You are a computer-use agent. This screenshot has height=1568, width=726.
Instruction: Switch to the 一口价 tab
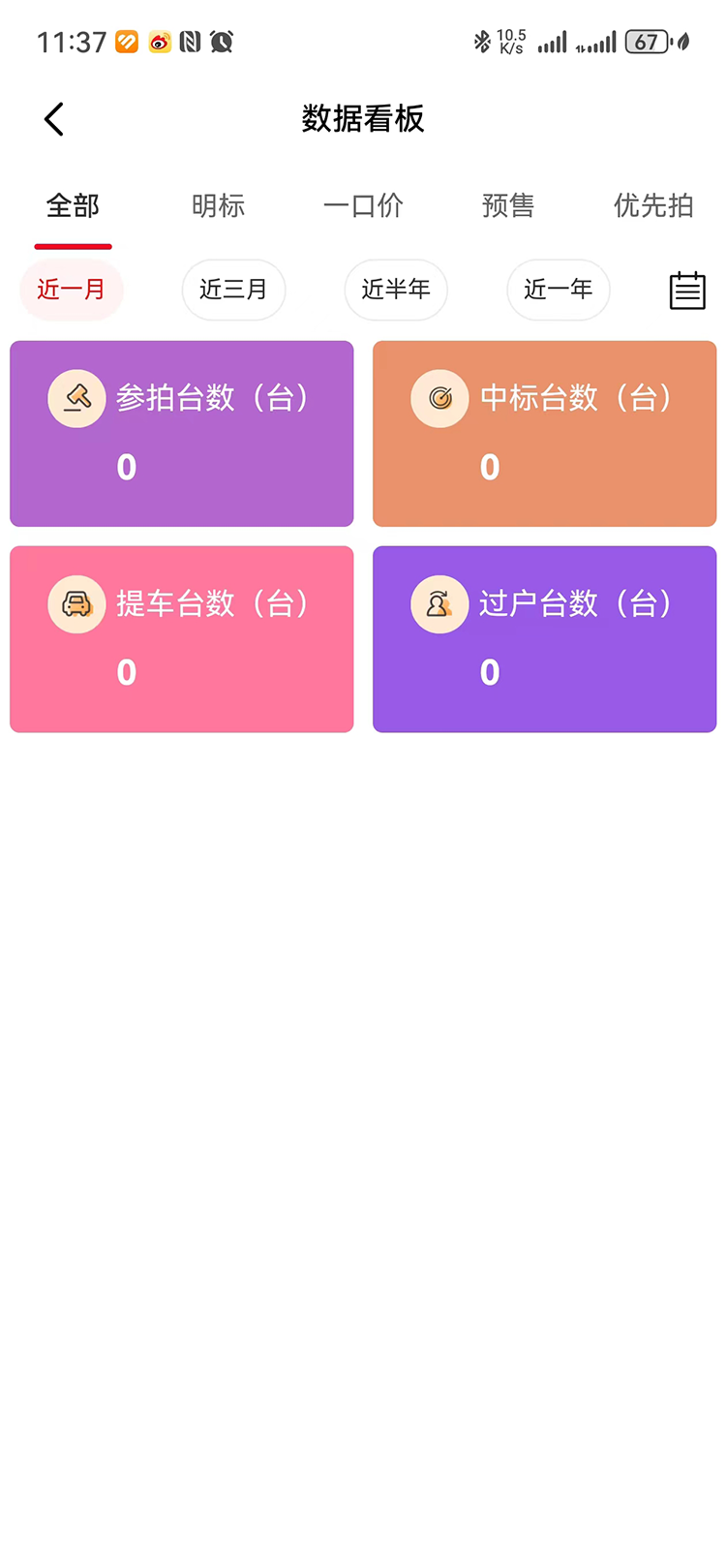click(x=363, y=205)
